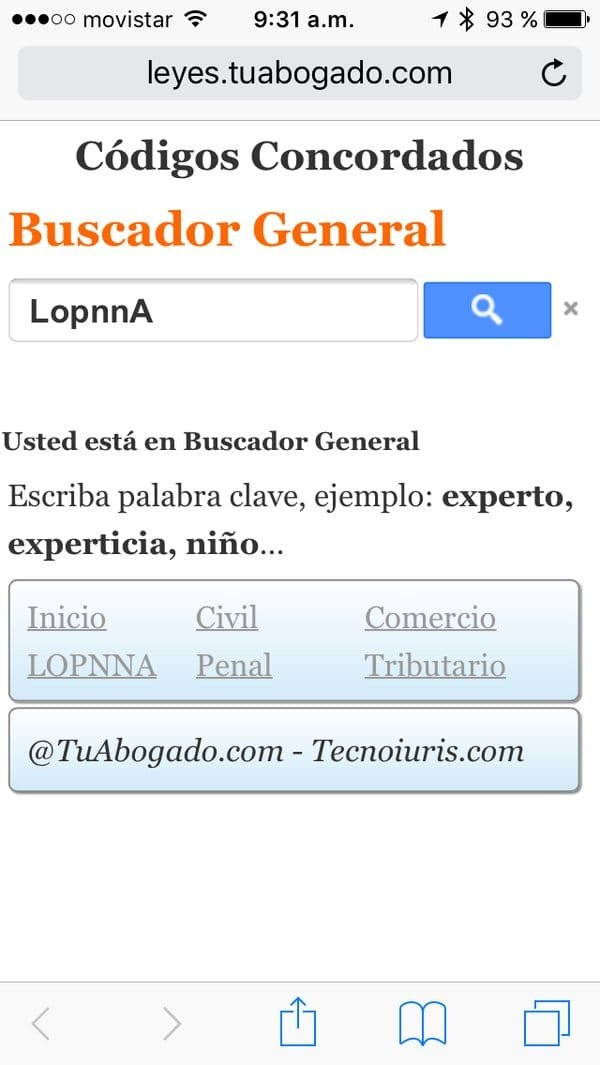Show open Safari tabs

[546, 1023]
